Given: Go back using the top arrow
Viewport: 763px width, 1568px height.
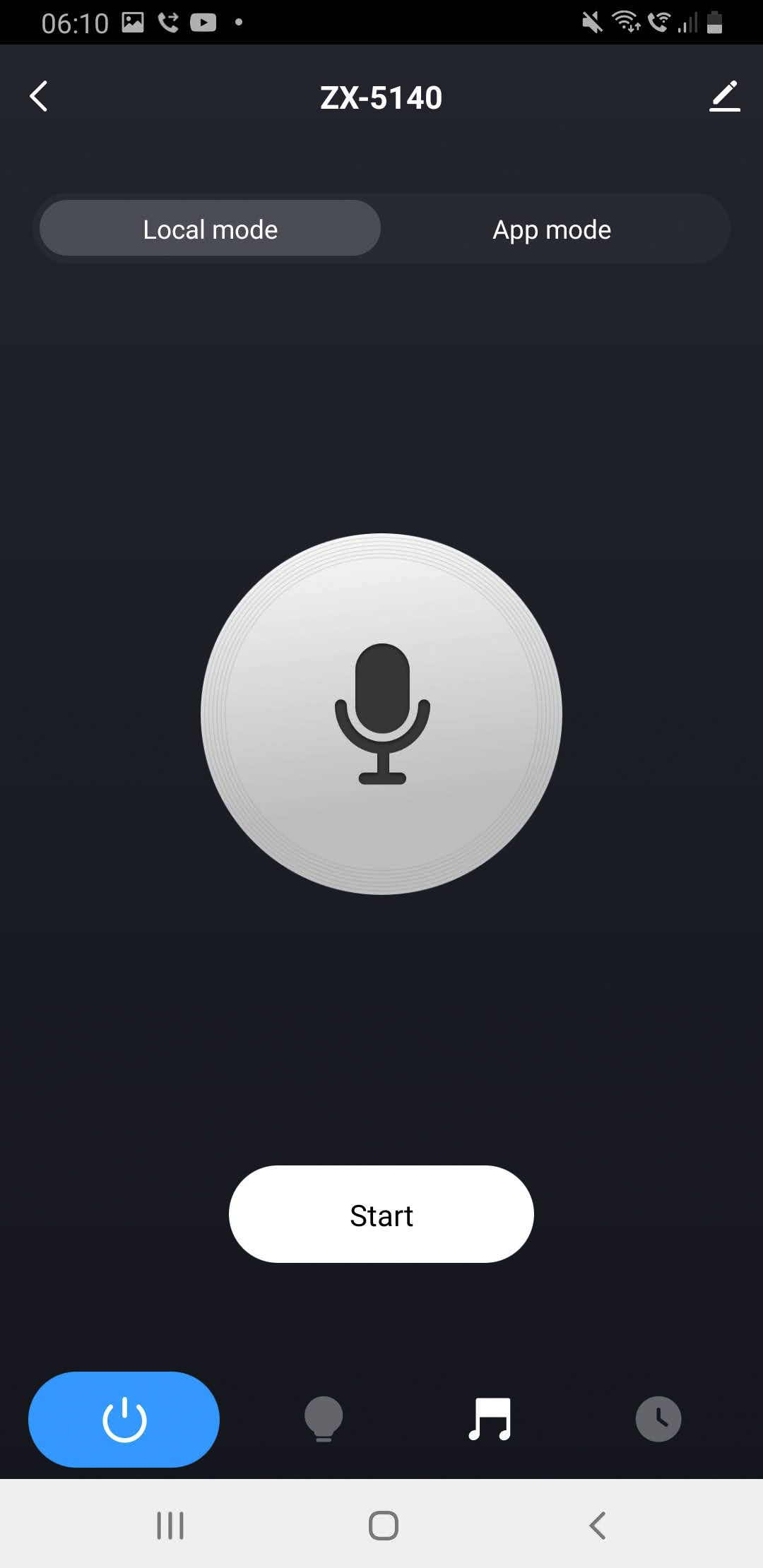Looking at the screenshot, I should [x=40, y=97].
